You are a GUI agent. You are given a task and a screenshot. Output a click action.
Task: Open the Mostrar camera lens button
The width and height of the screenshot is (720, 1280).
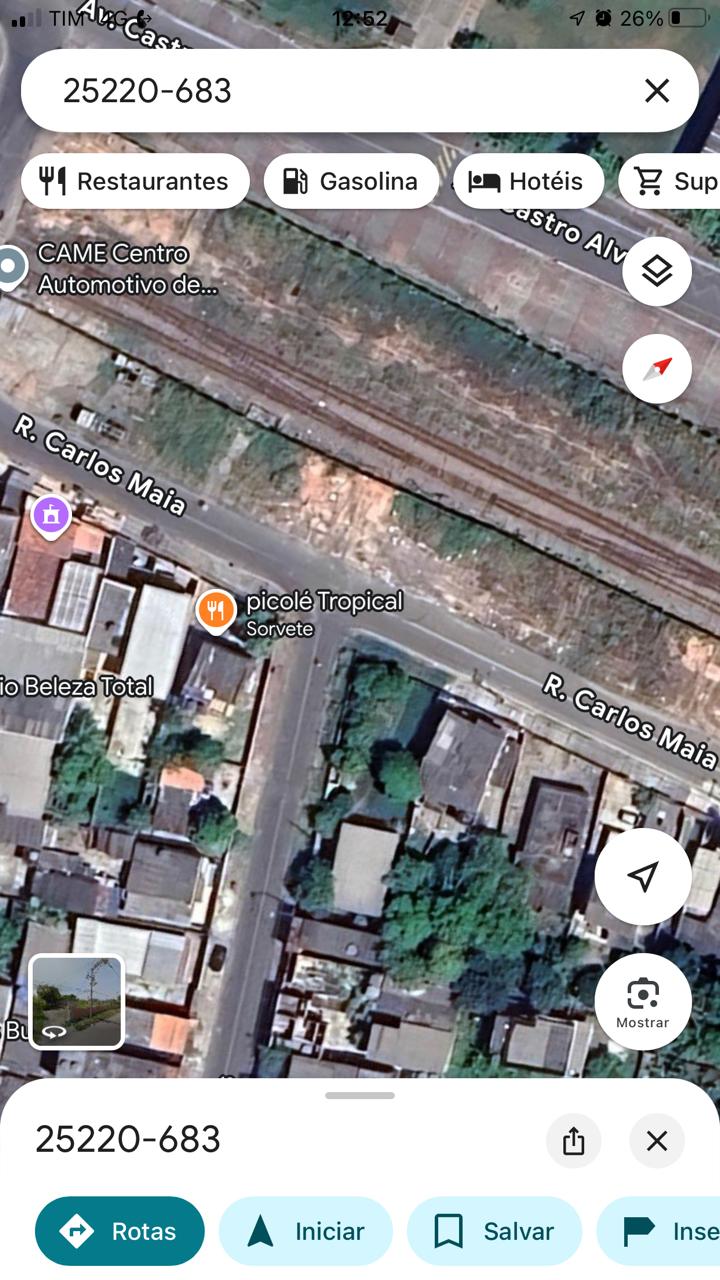click(642, 1001)
